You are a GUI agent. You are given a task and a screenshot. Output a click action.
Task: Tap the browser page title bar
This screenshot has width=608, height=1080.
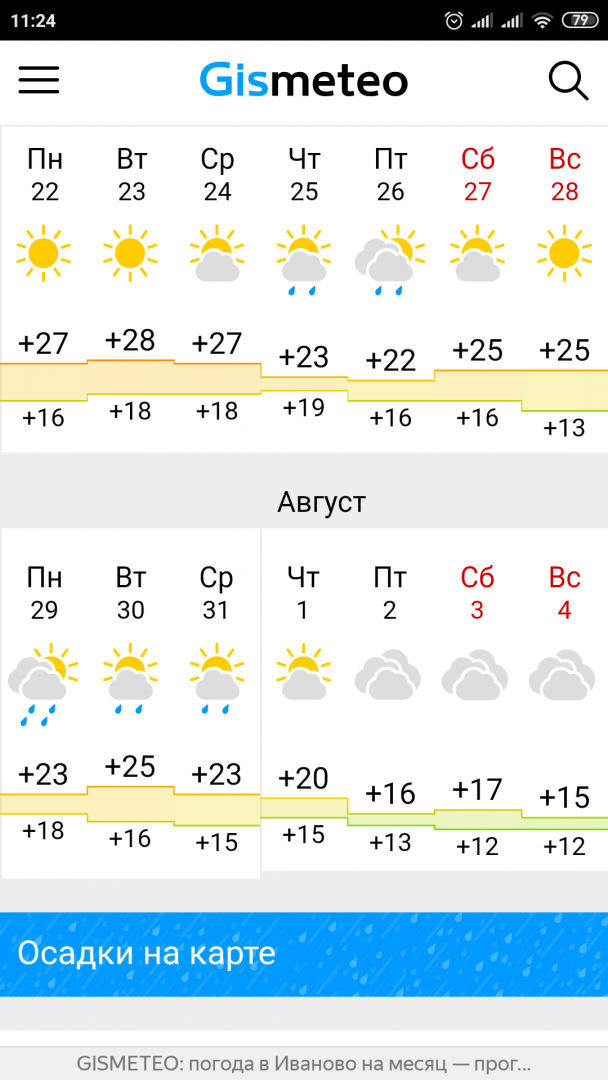(304, 1063)
